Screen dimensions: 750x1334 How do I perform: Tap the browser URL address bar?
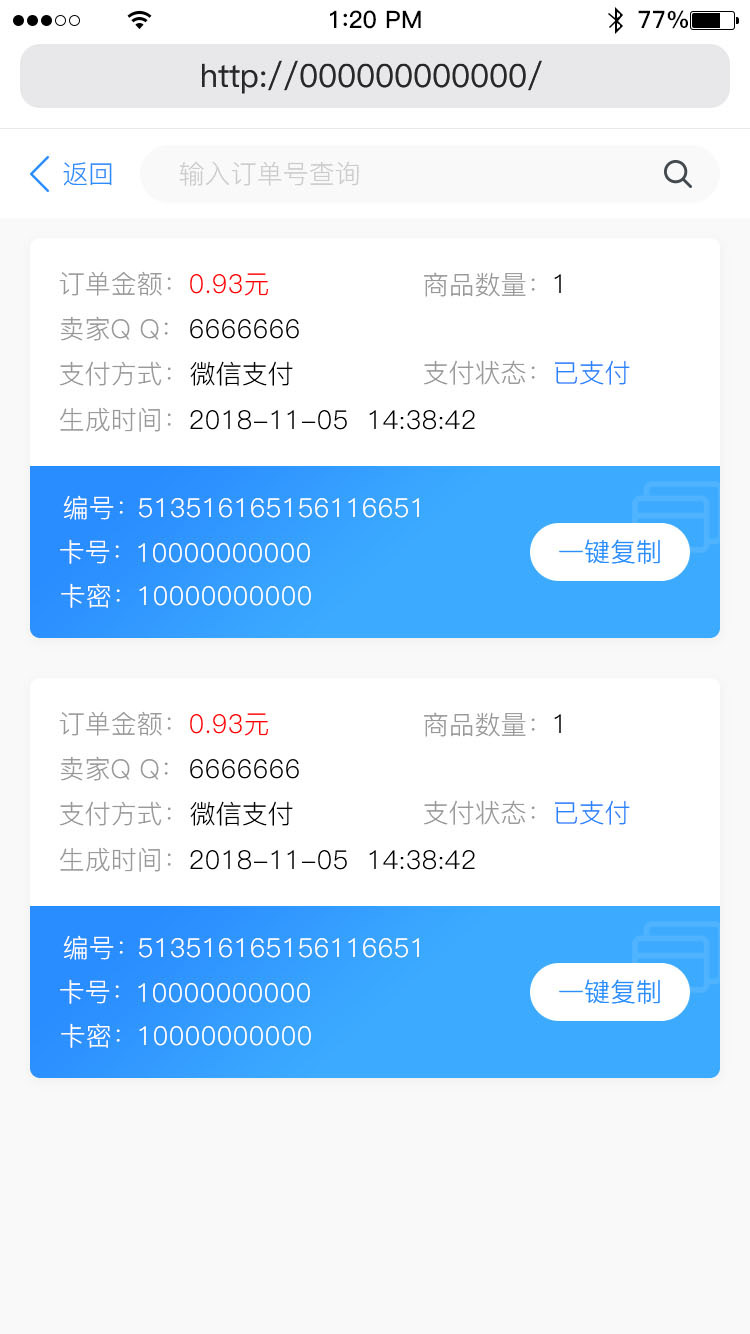tap(375, 76)
